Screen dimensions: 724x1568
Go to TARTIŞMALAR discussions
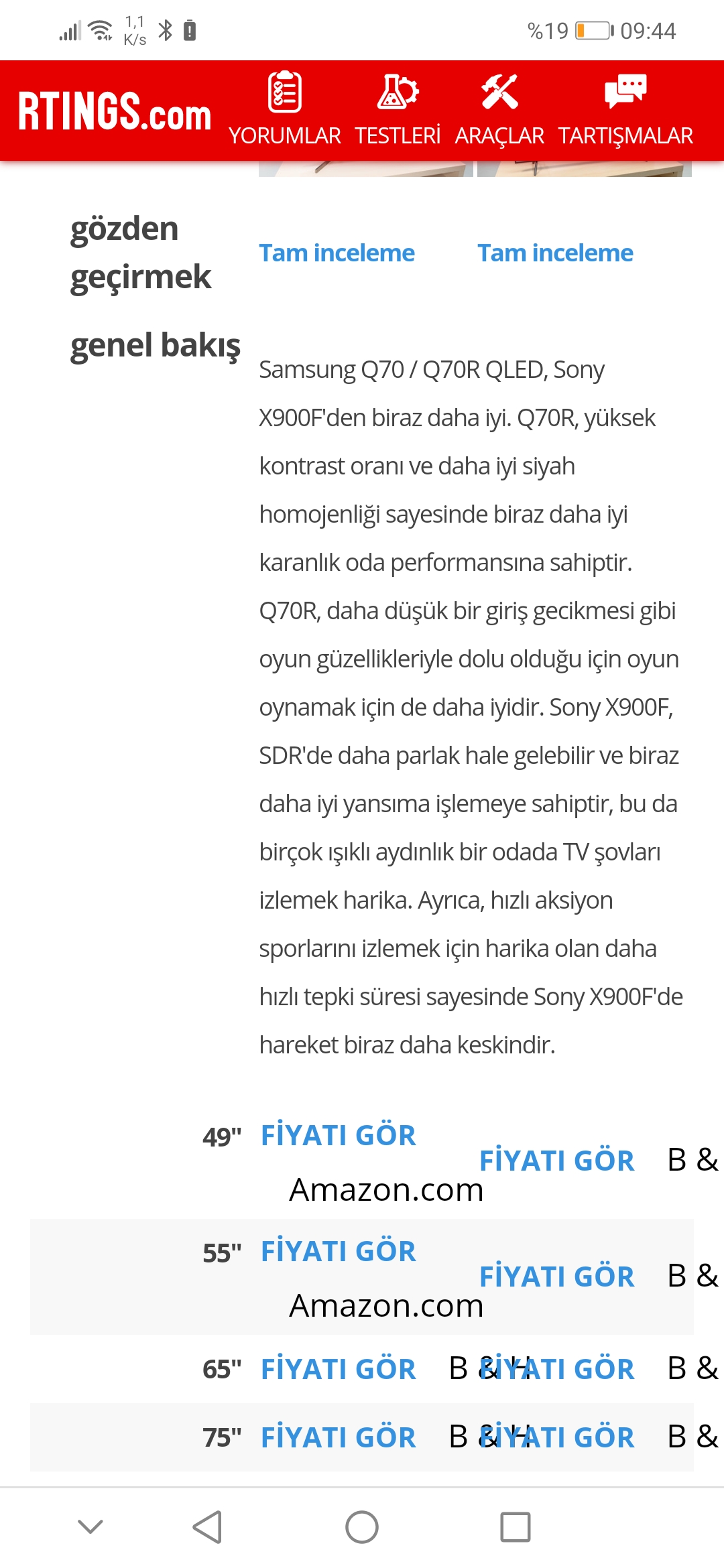point(625,109)
